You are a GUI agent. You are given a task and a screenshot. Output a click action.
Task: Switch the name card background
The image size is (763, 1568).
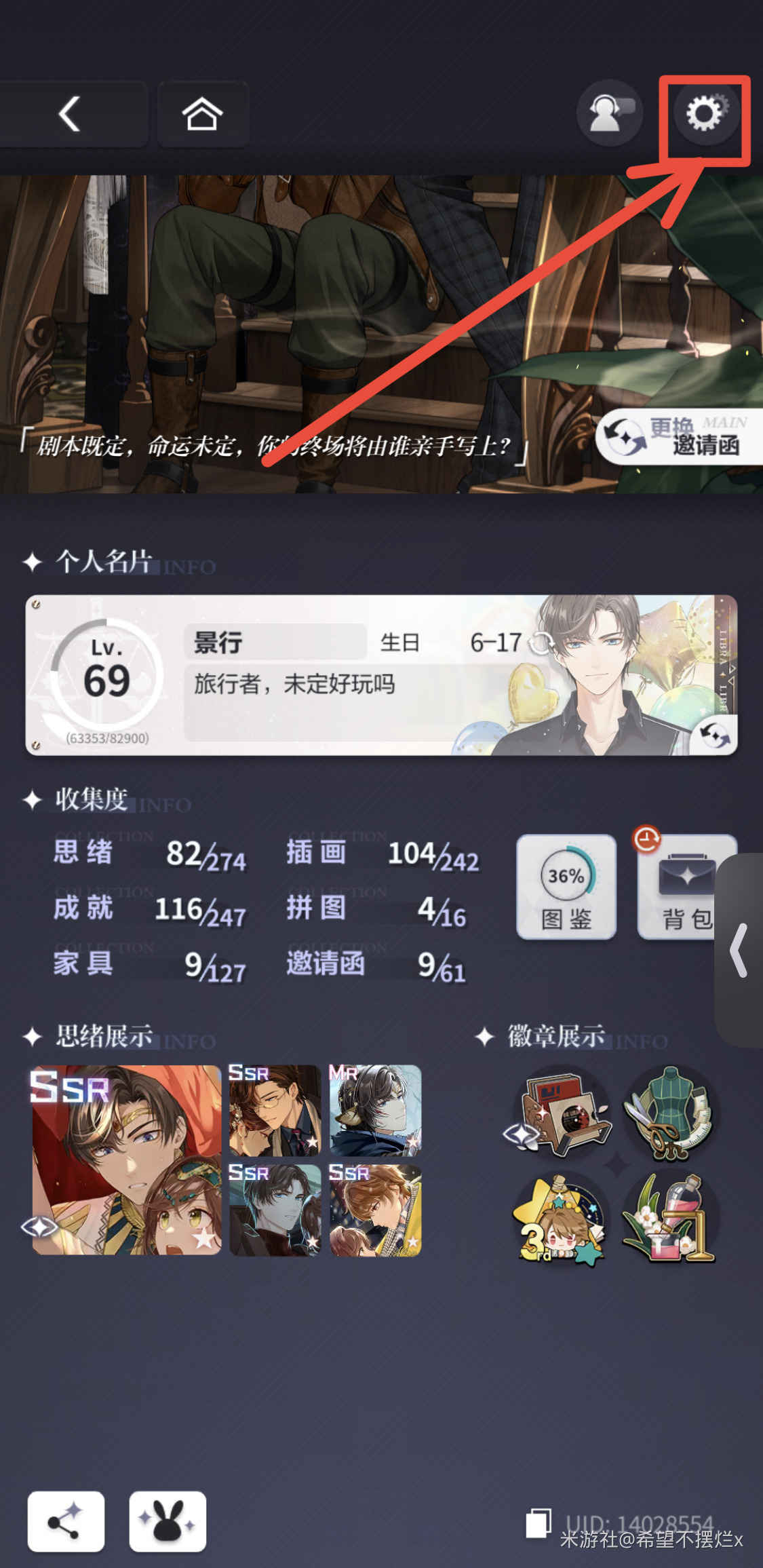pyautogui.click(x=714, y=733)
